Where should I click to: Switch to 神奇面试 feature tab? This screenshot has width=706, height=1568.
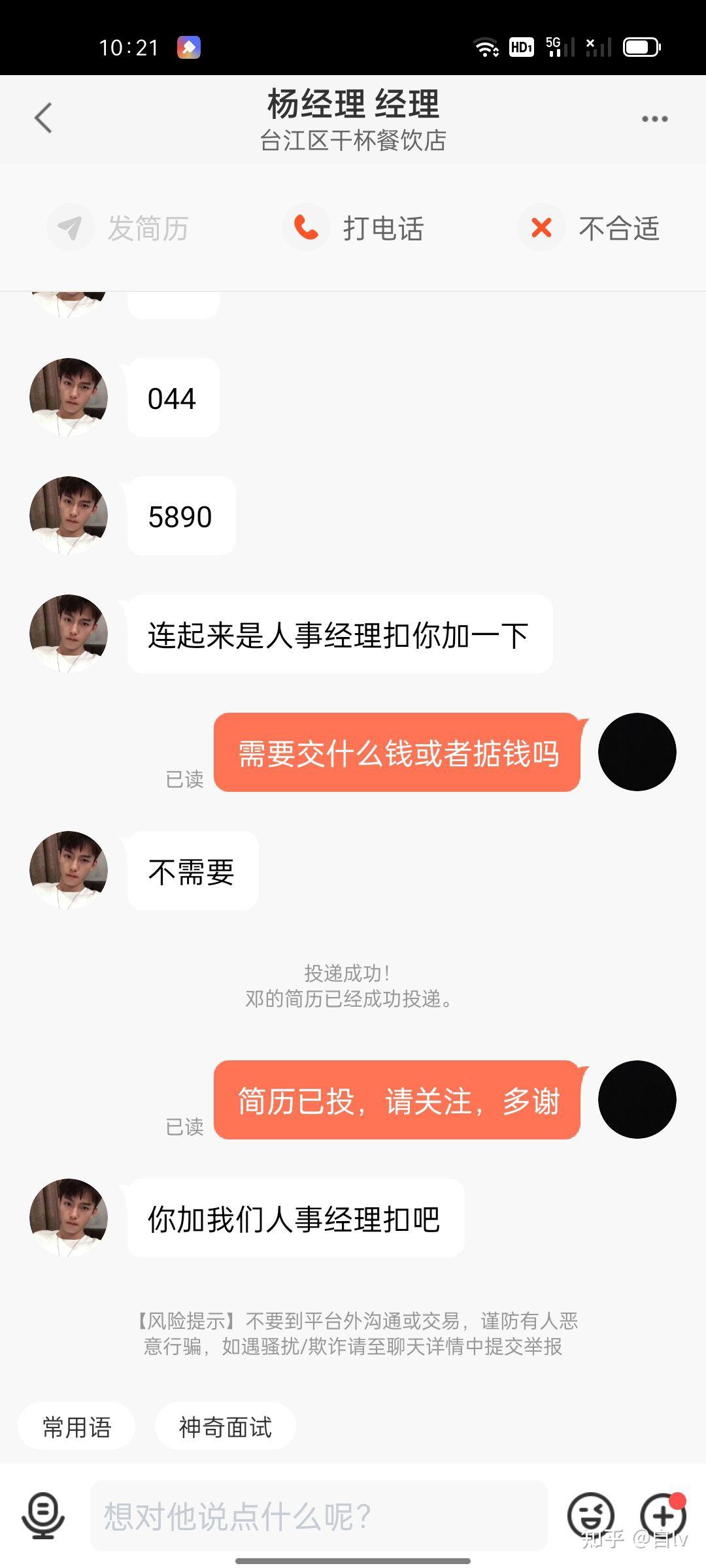click(225, 1427)
